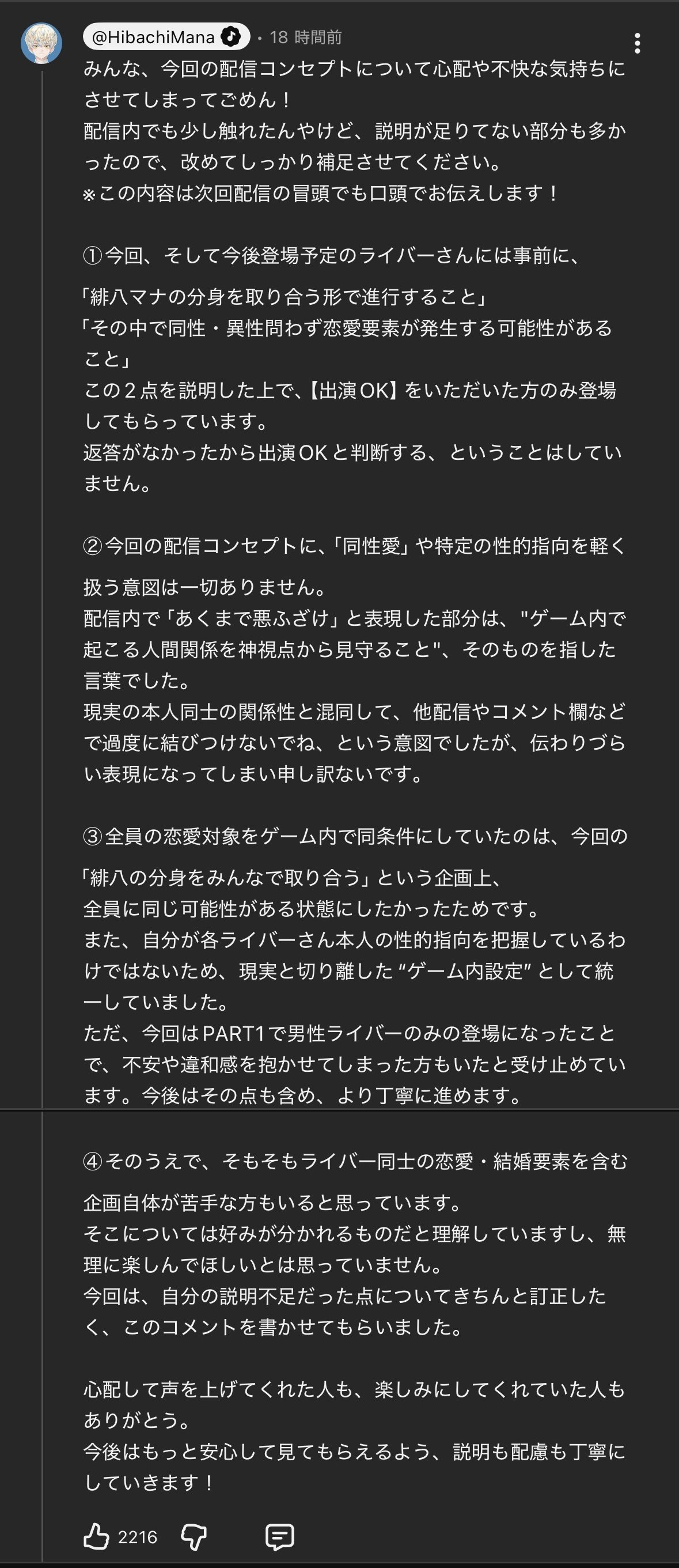Like HibachiMana's comment
This screenshot has height=1568, width=679.
[x=96, y=1536]
